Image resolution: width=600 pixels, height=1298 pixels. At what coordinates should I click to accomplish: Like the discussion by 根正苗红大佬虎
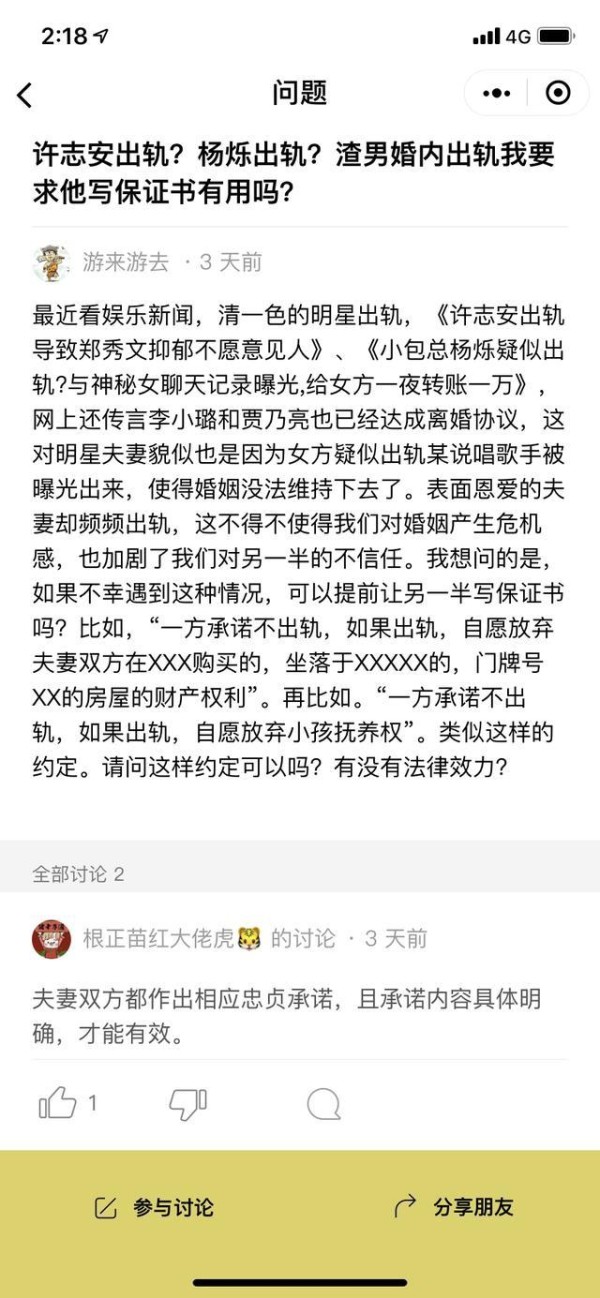click(x=58, y=1104)
